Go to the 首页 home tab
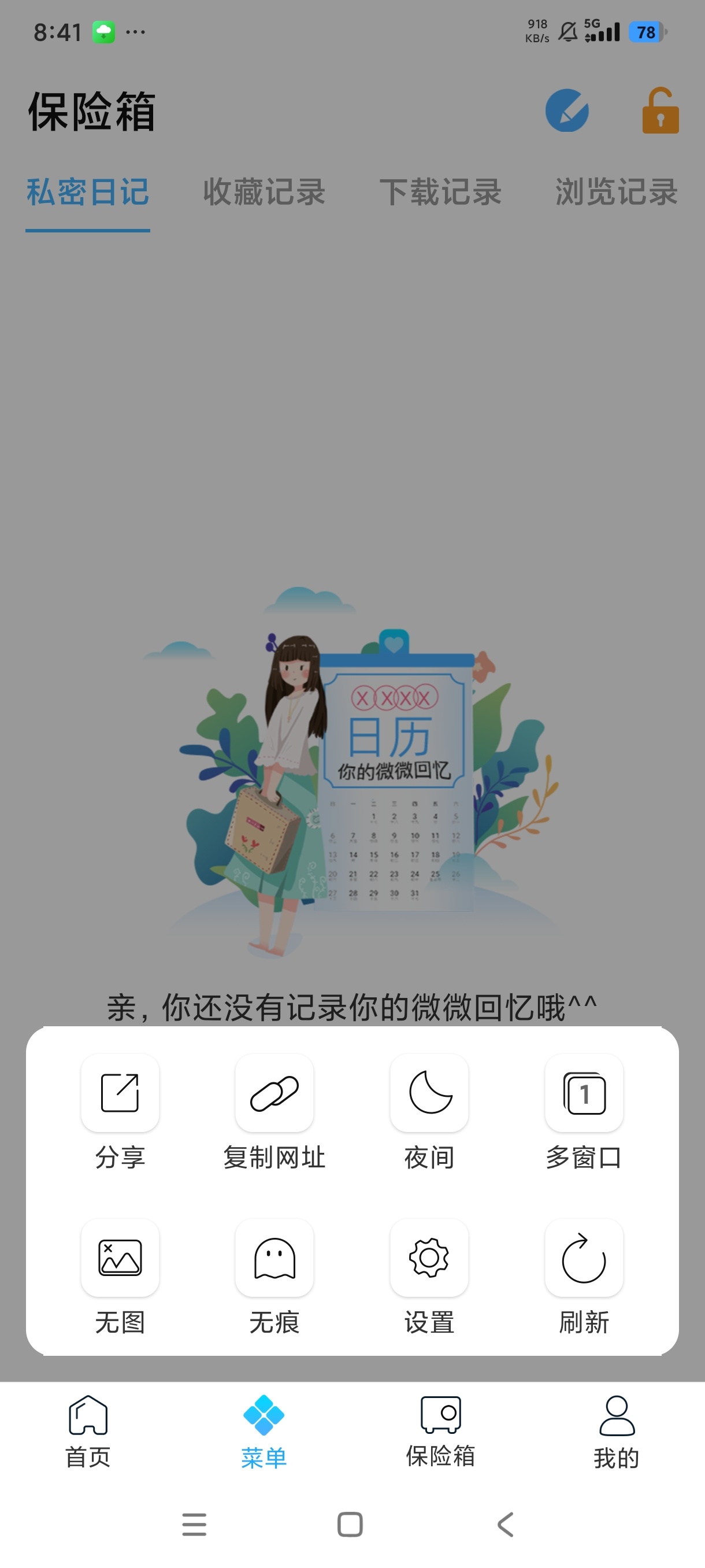Viewport: 705px width, 1568px height. 88,1432
